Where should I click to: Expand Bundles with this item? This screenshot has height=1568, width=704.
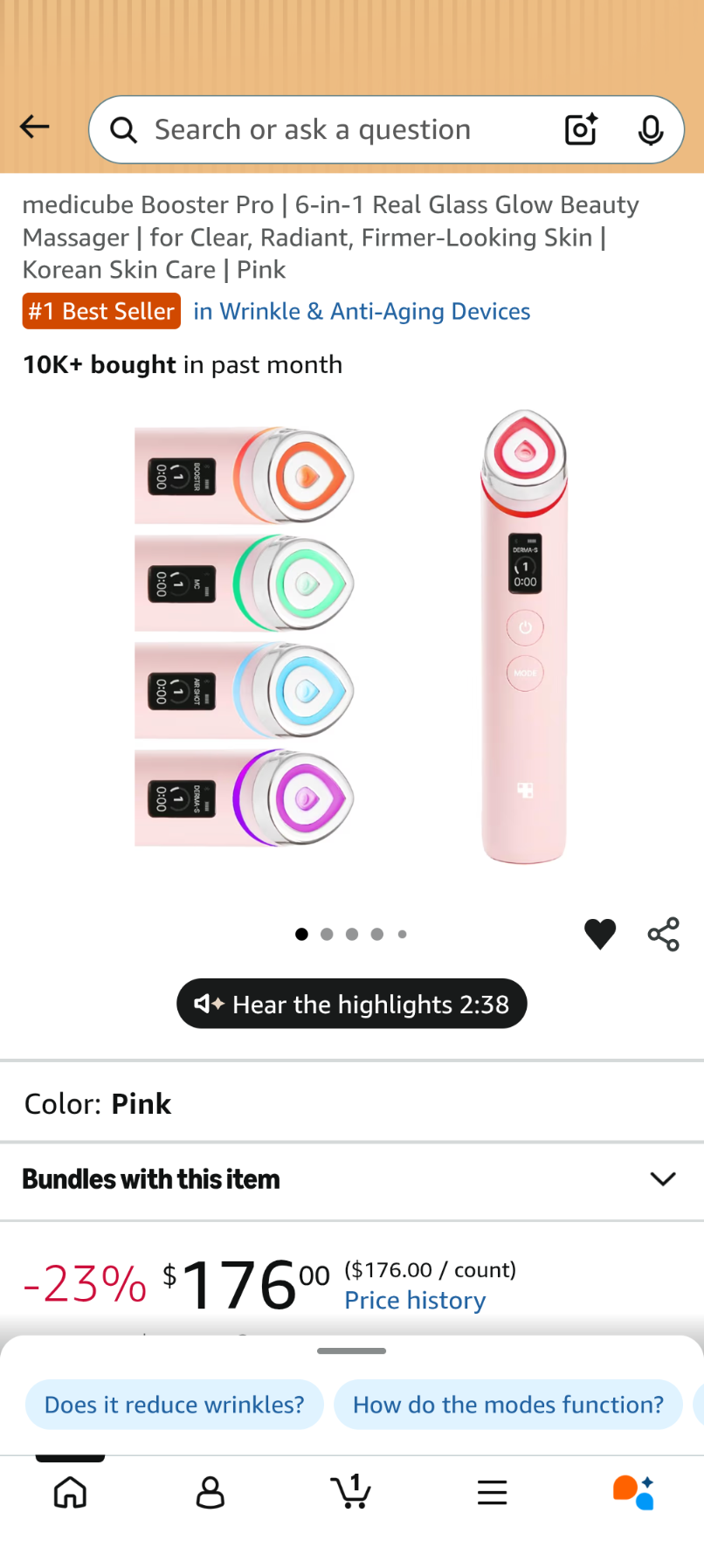352,1179
